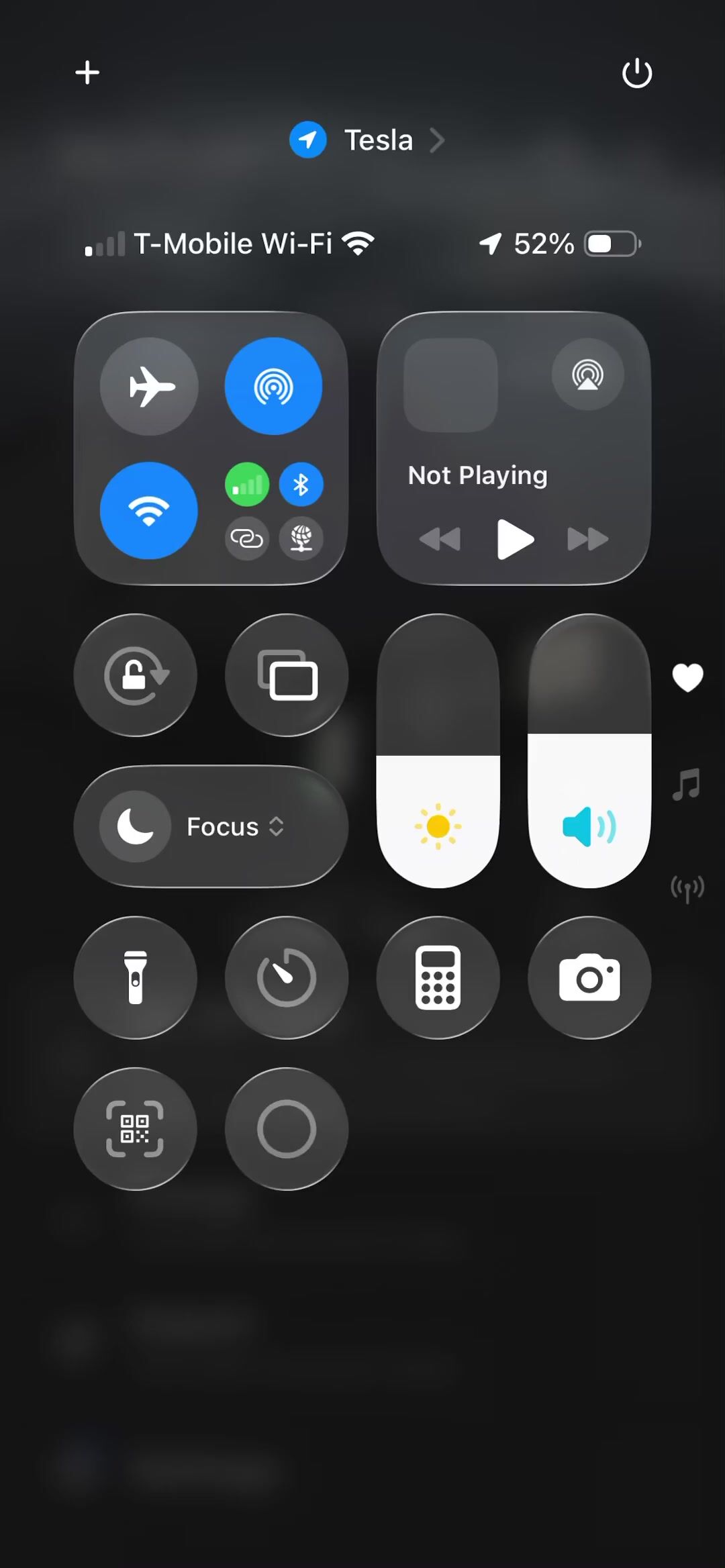Open AirPlay audio output picker
This screenshot has height=1568, width=725.
tap(587, 375)
